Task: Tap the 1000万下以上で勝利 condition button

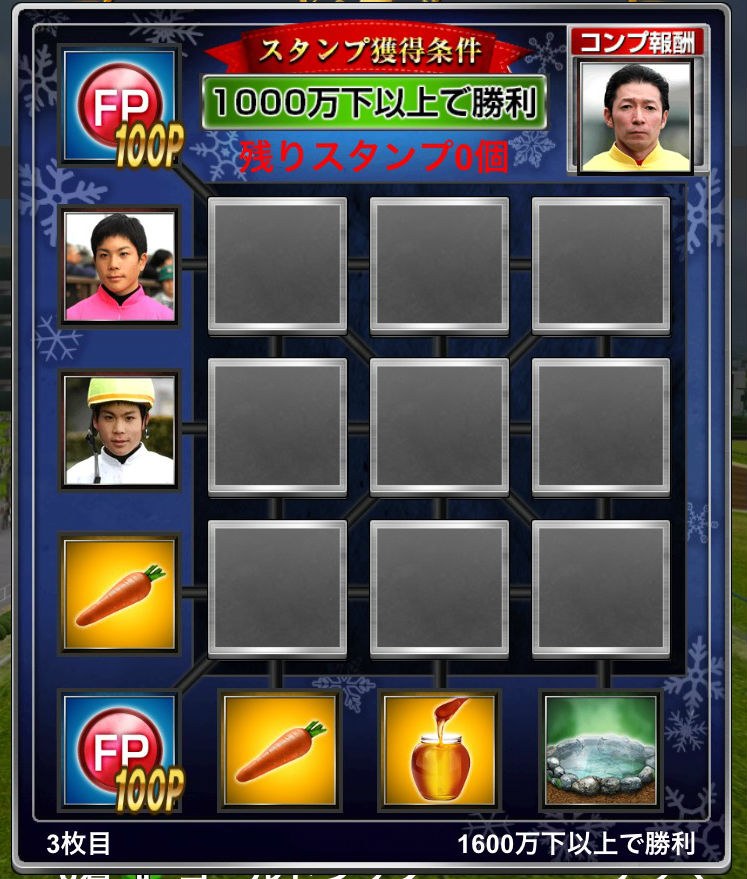Action: click(x=374, y=102)
